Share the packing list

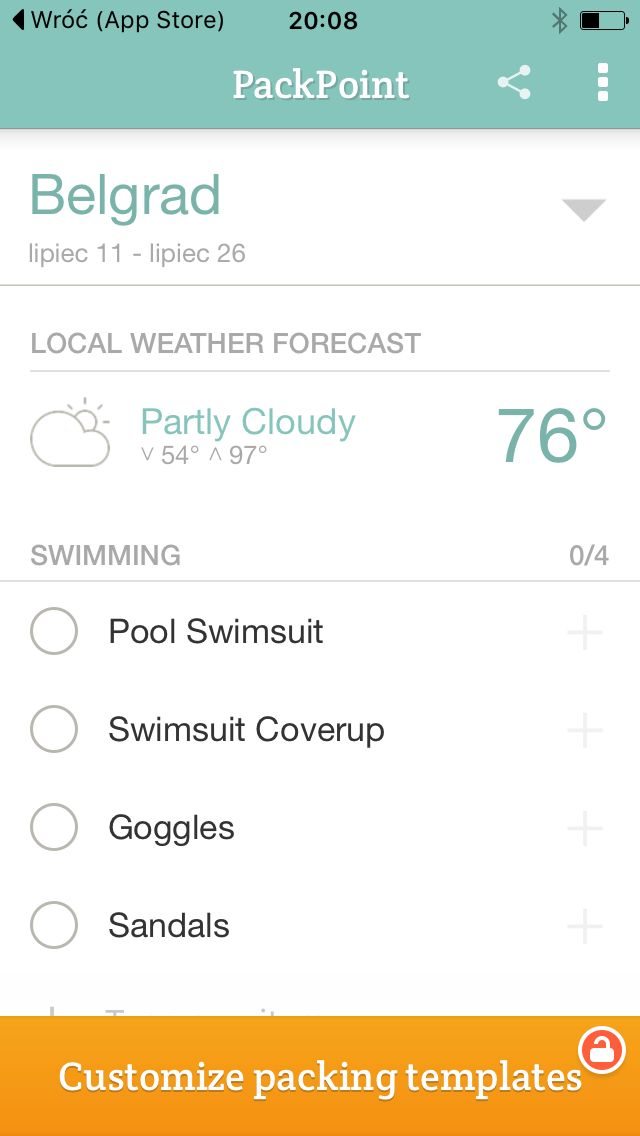pos(514,83)
